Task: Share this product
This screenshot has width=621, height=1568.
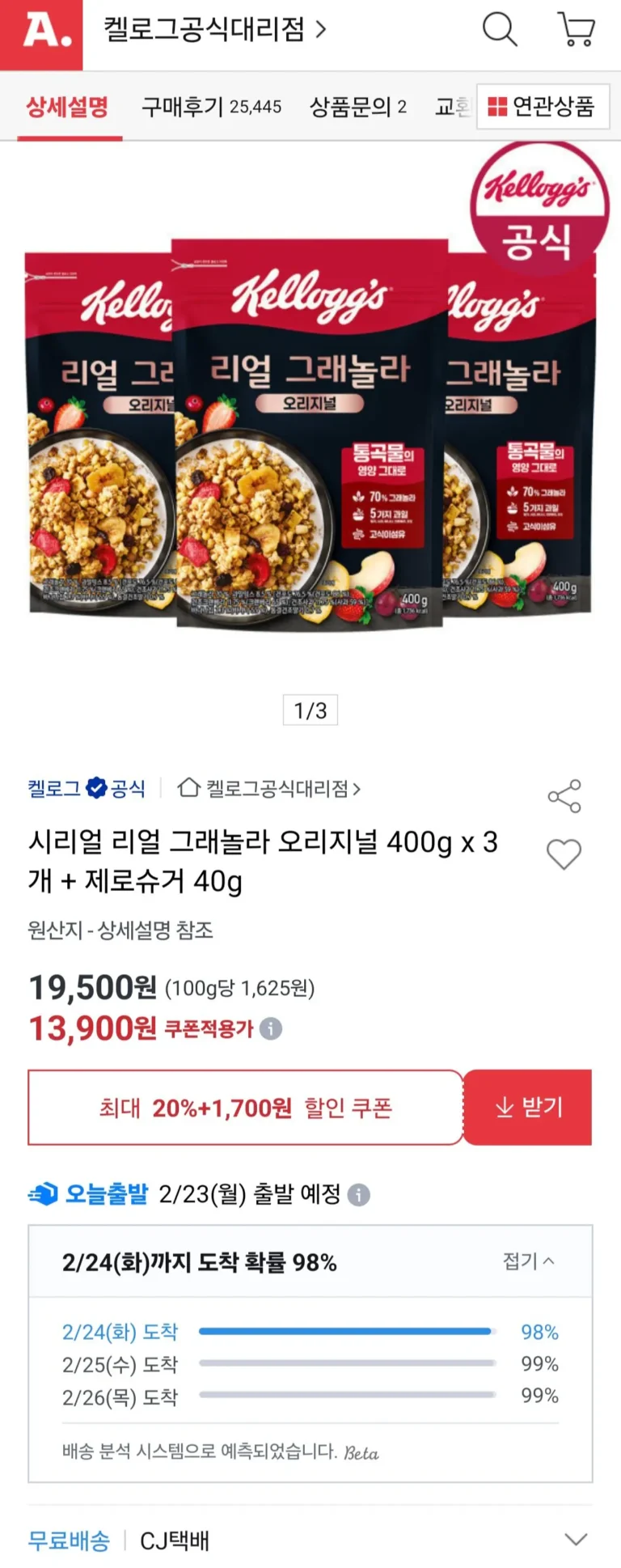Action: tap(564, 796)
